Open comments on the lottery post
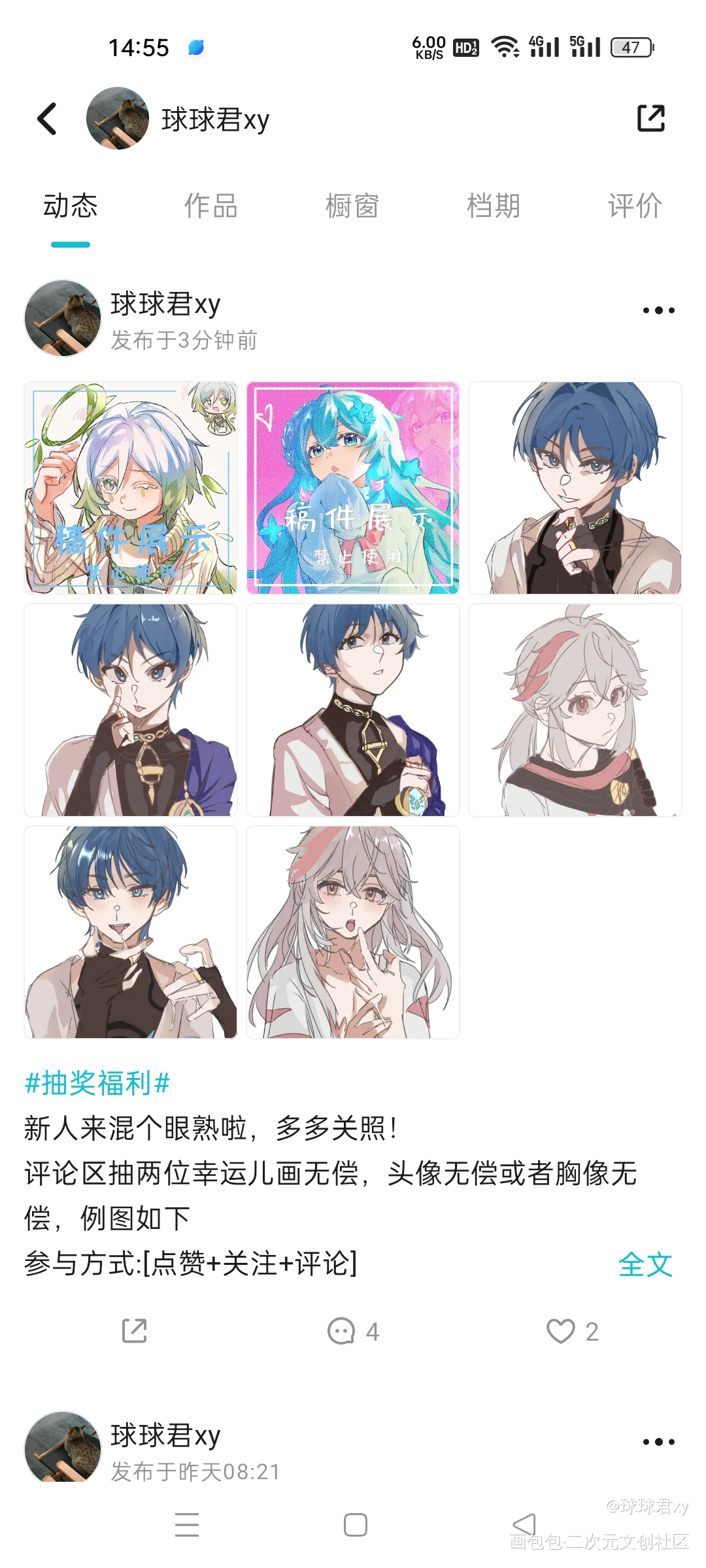 coord(353,1331)
